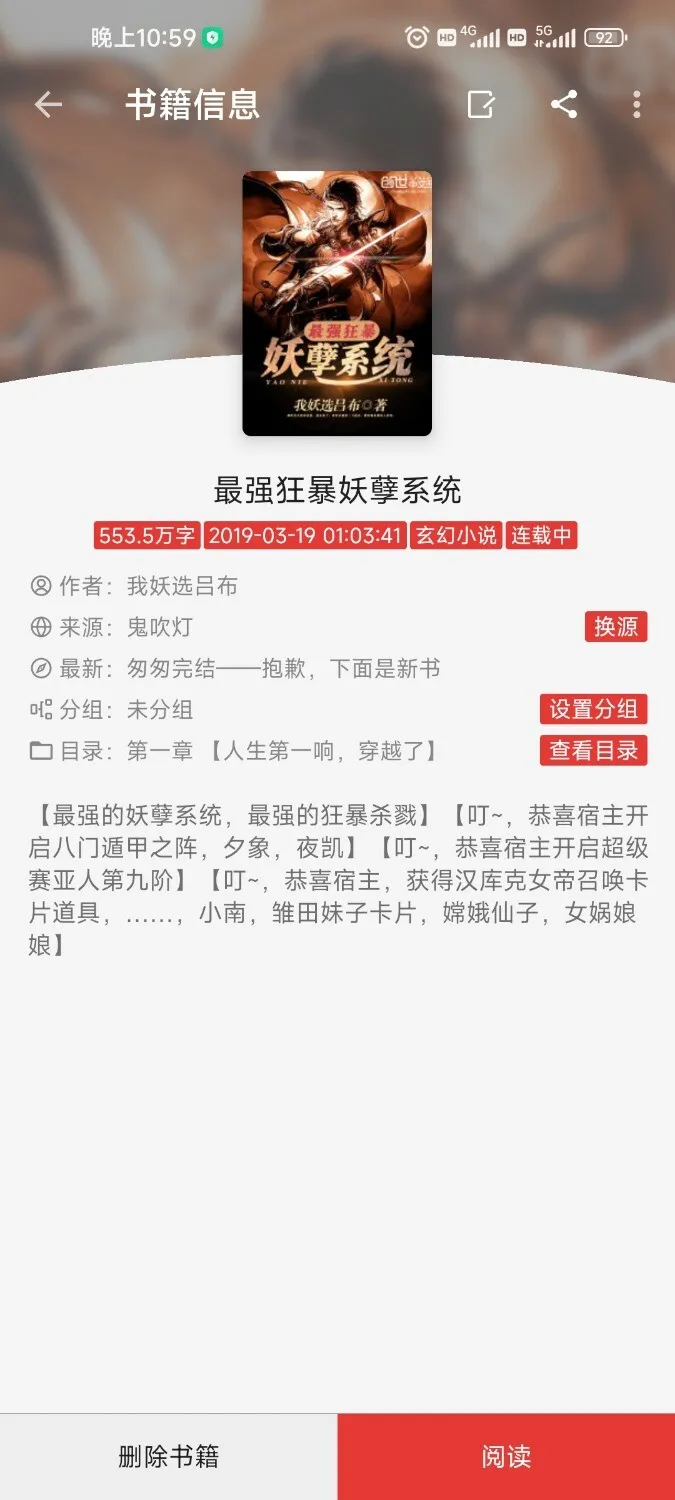Tap 设置分组 to set group
The width and height of the screenshot is (675, 1500).
594,709
